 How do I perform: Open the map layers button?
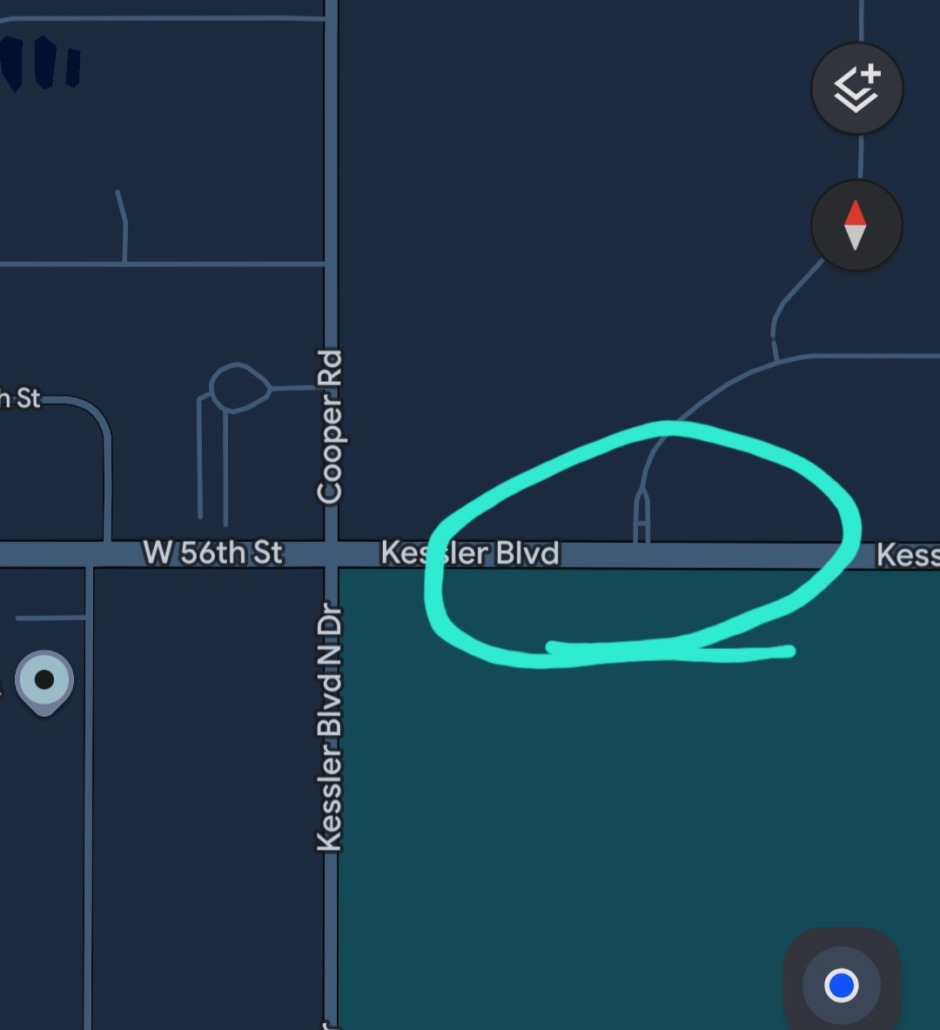coord(856,88)
